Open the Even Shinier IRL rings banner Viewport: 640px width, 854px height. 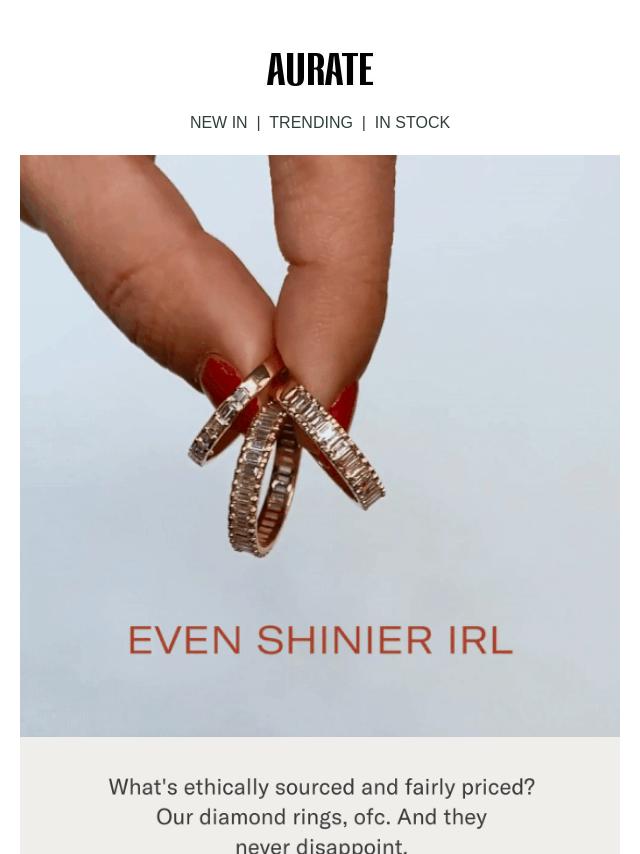tap(320, 445)
